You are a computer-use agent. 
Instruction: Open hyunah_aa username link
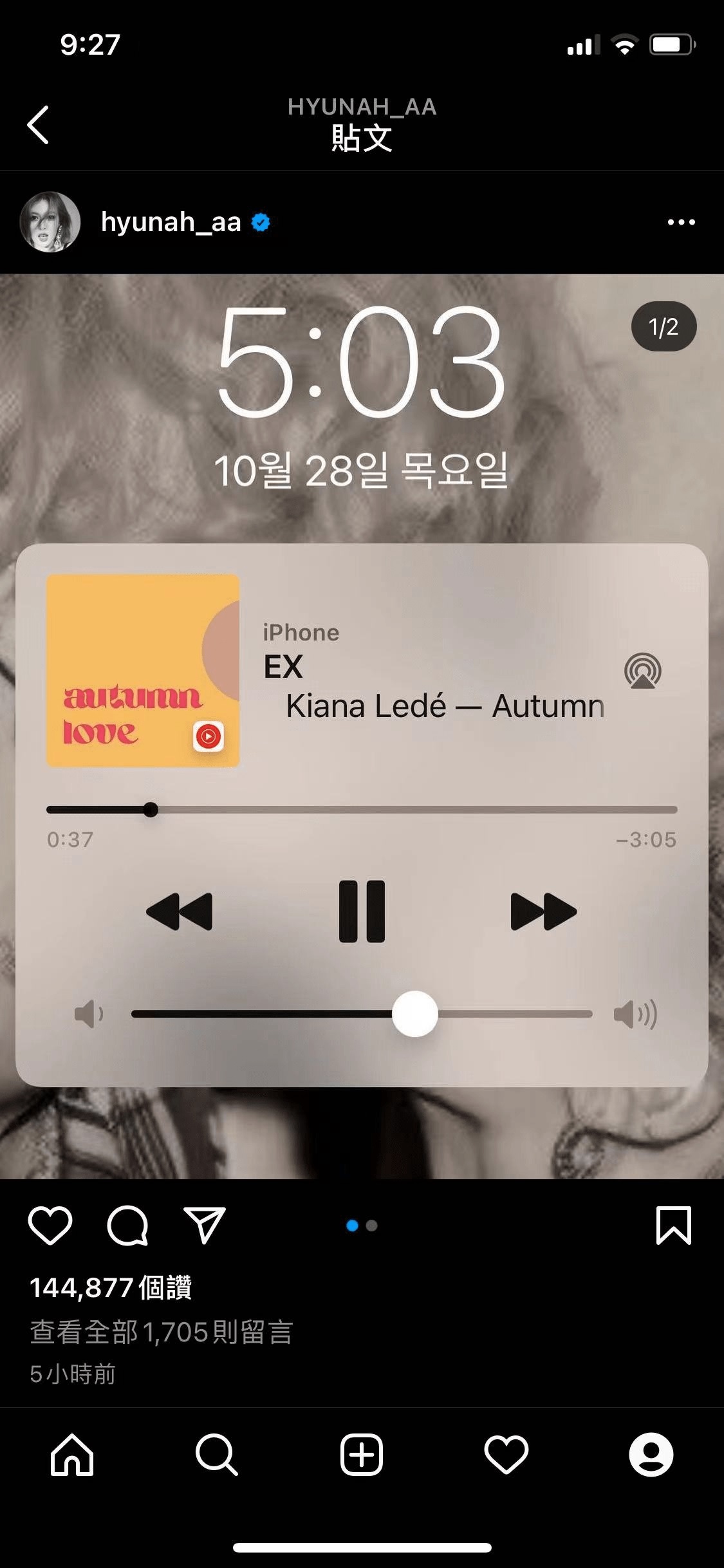[x=171, y=222]
